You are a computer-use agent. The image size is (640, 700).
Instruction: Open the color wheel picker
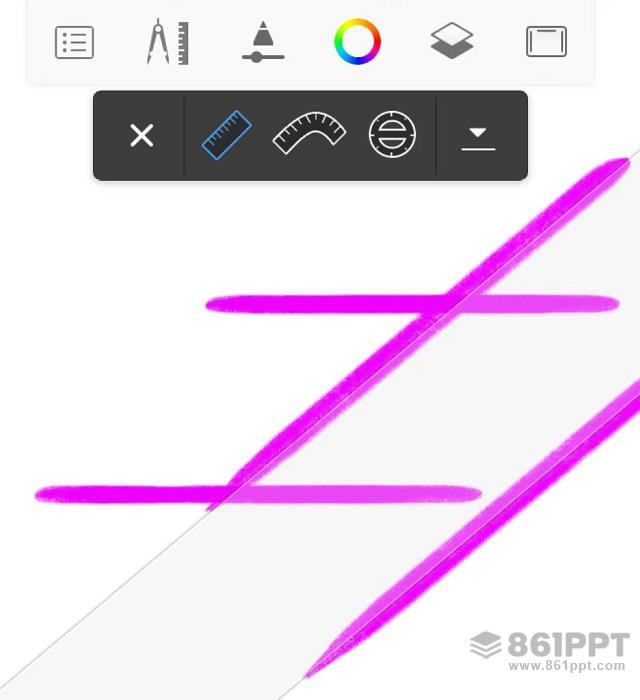tap(357, 43)
